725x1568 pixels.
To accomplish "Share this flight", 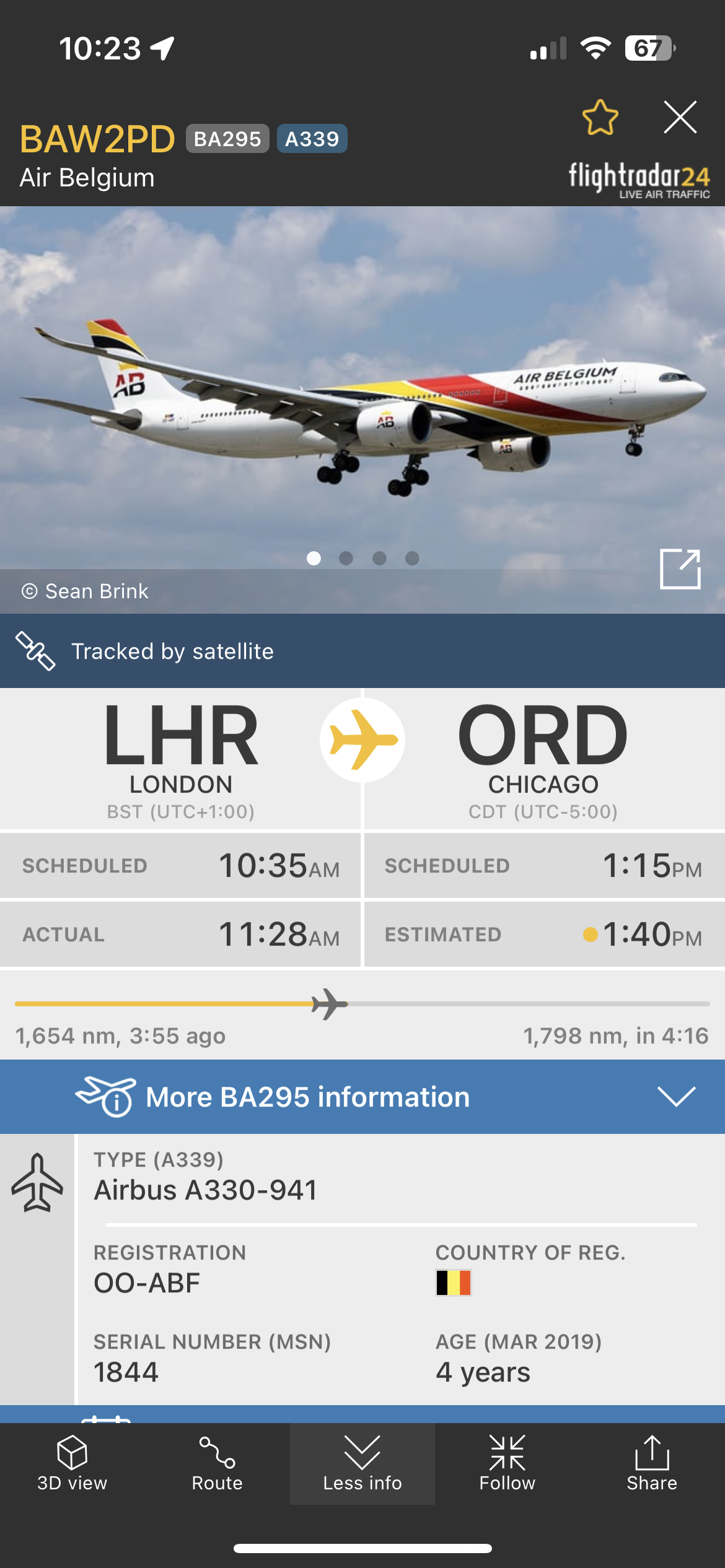I will (x=652, y=1463).
